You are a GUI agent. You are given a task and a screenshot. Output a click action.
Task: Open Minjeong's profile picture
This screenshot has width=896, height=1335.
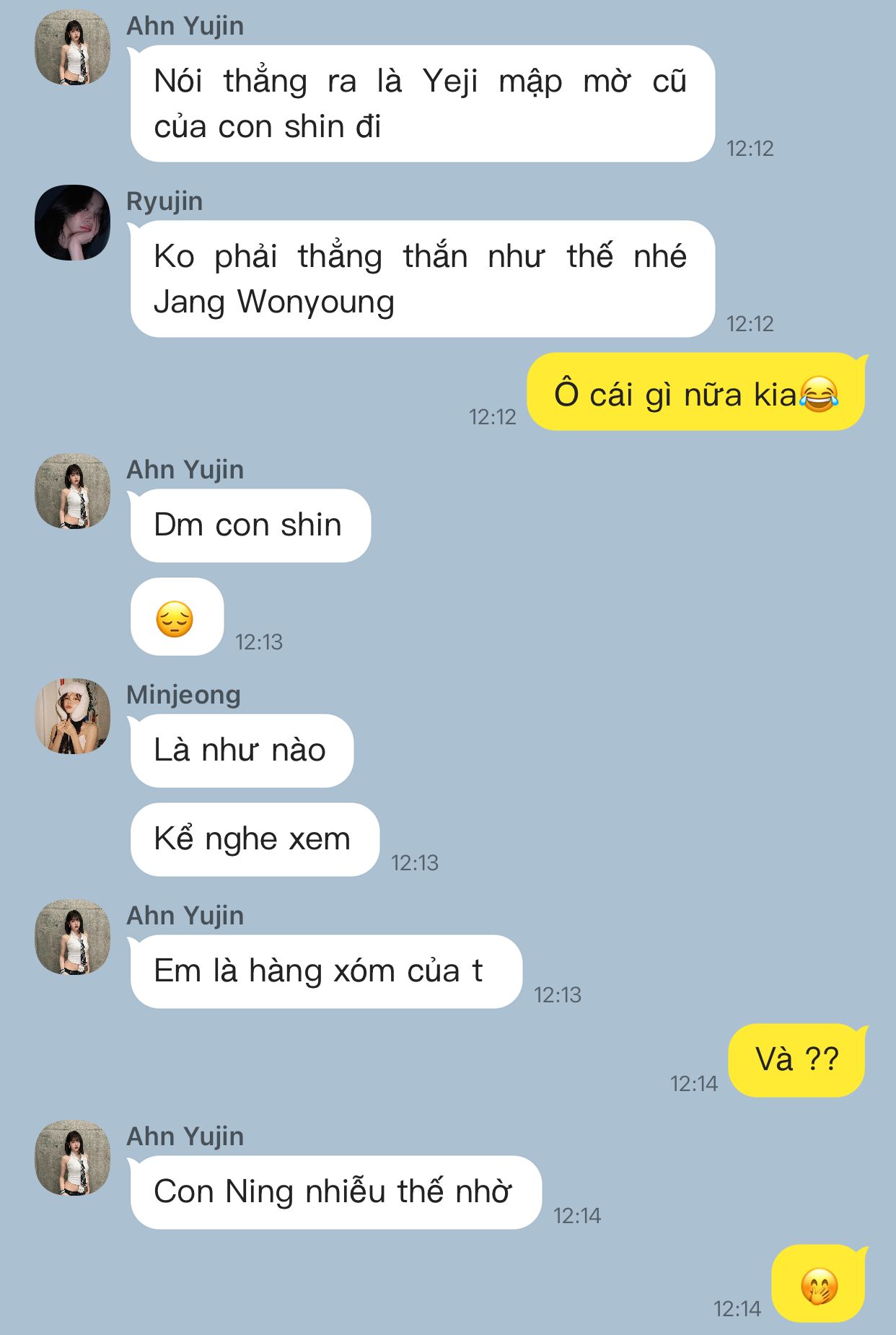point(72,716)
